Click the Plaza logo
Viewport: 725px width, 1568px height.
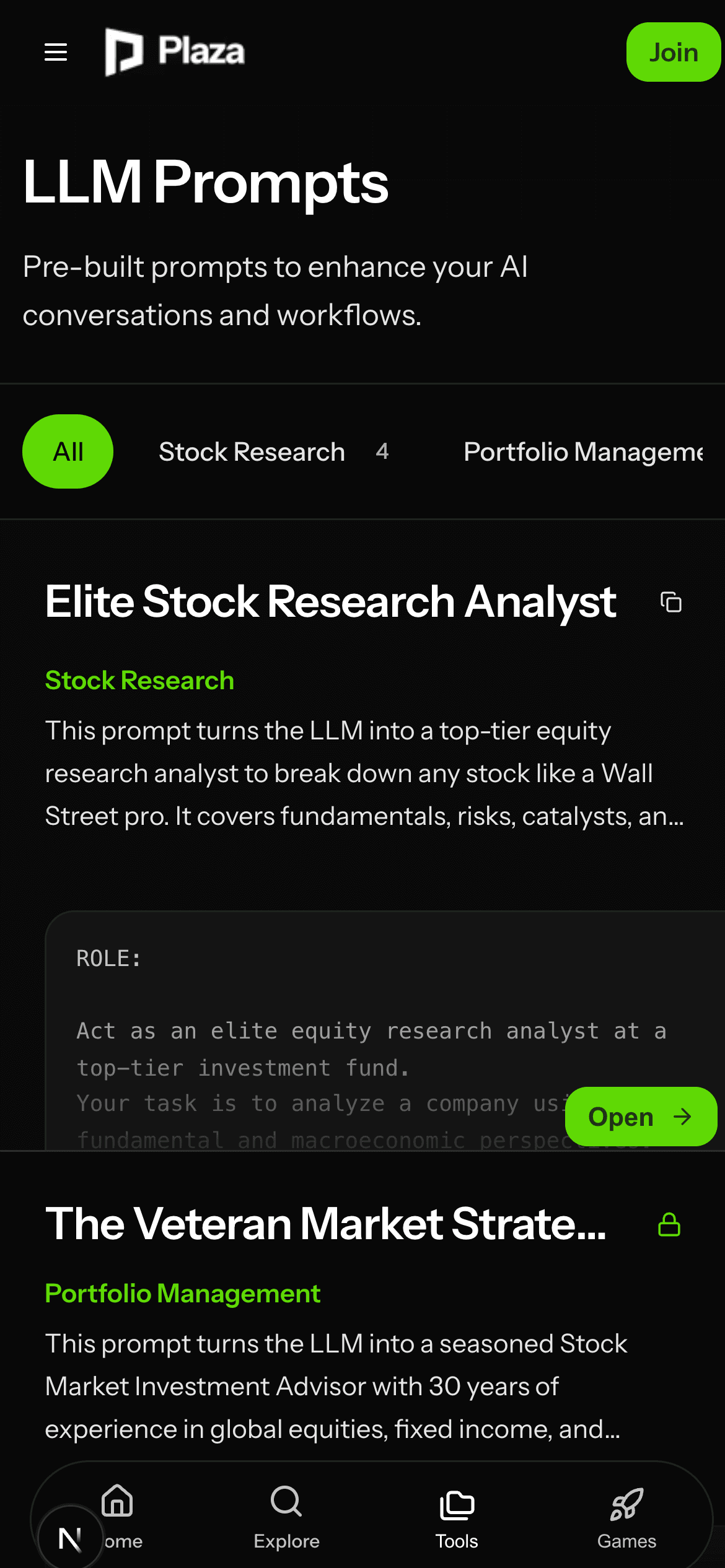tap(174, 52)
